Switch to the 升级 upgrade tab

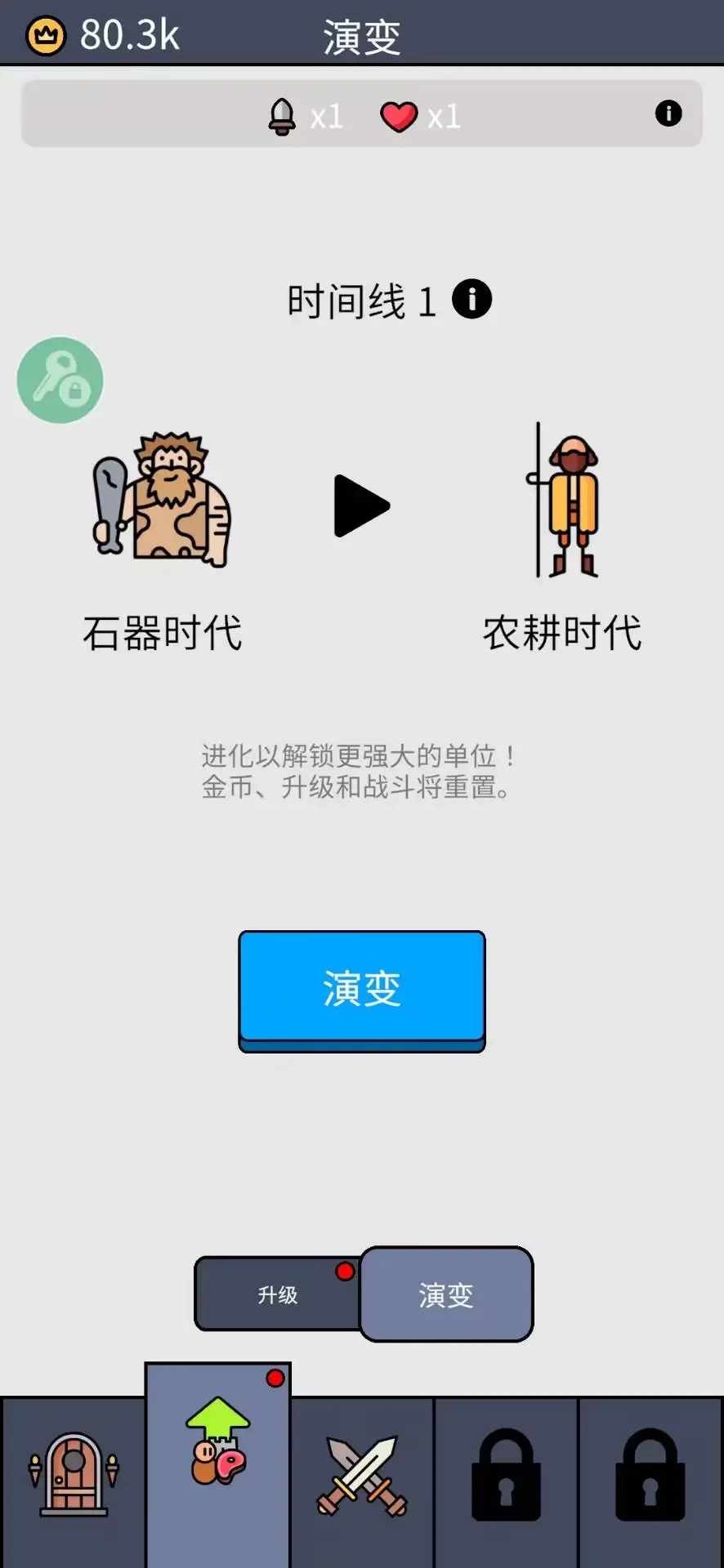coord(278,1294)
